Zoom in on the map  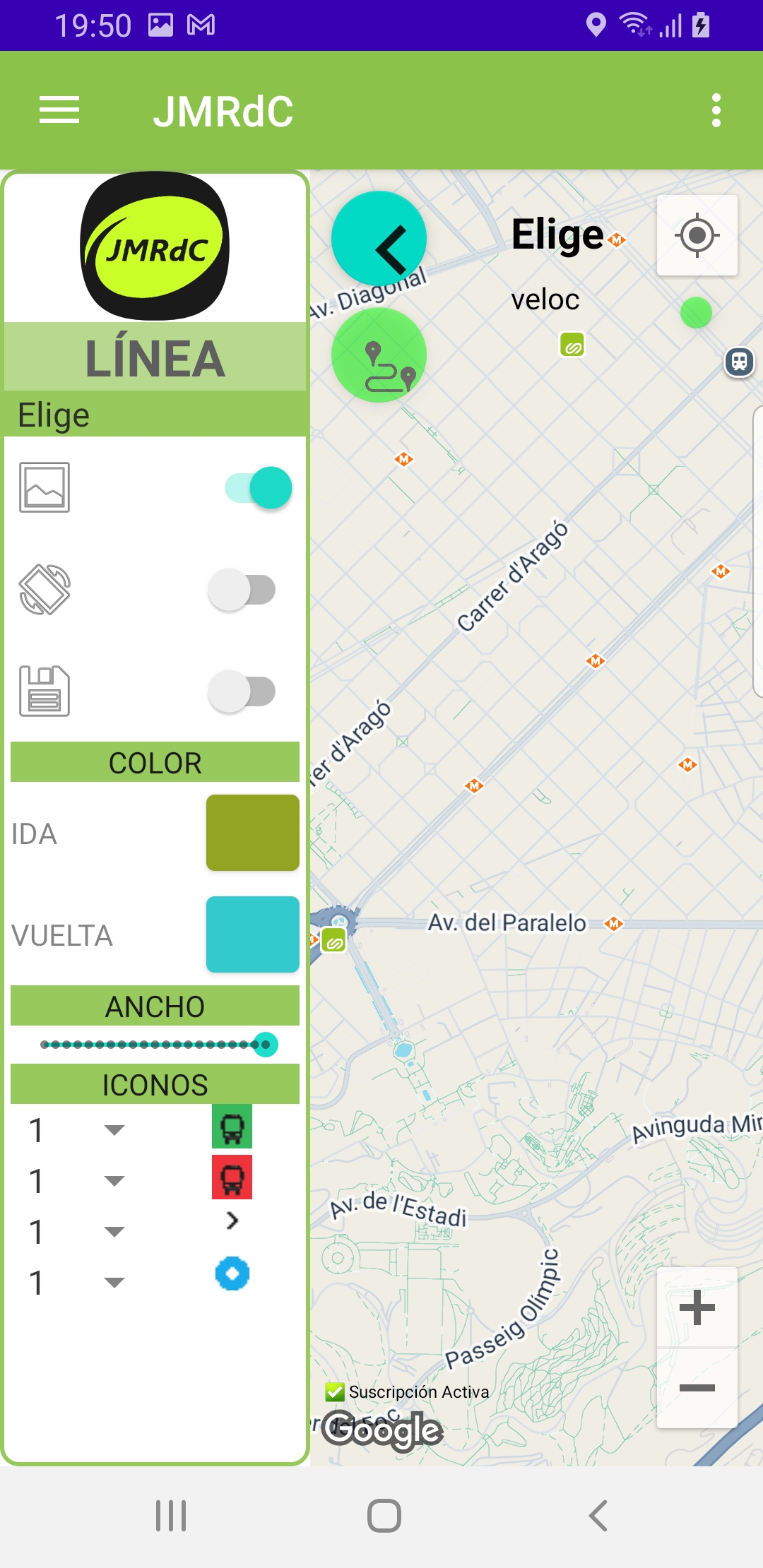click(697, 1307)
